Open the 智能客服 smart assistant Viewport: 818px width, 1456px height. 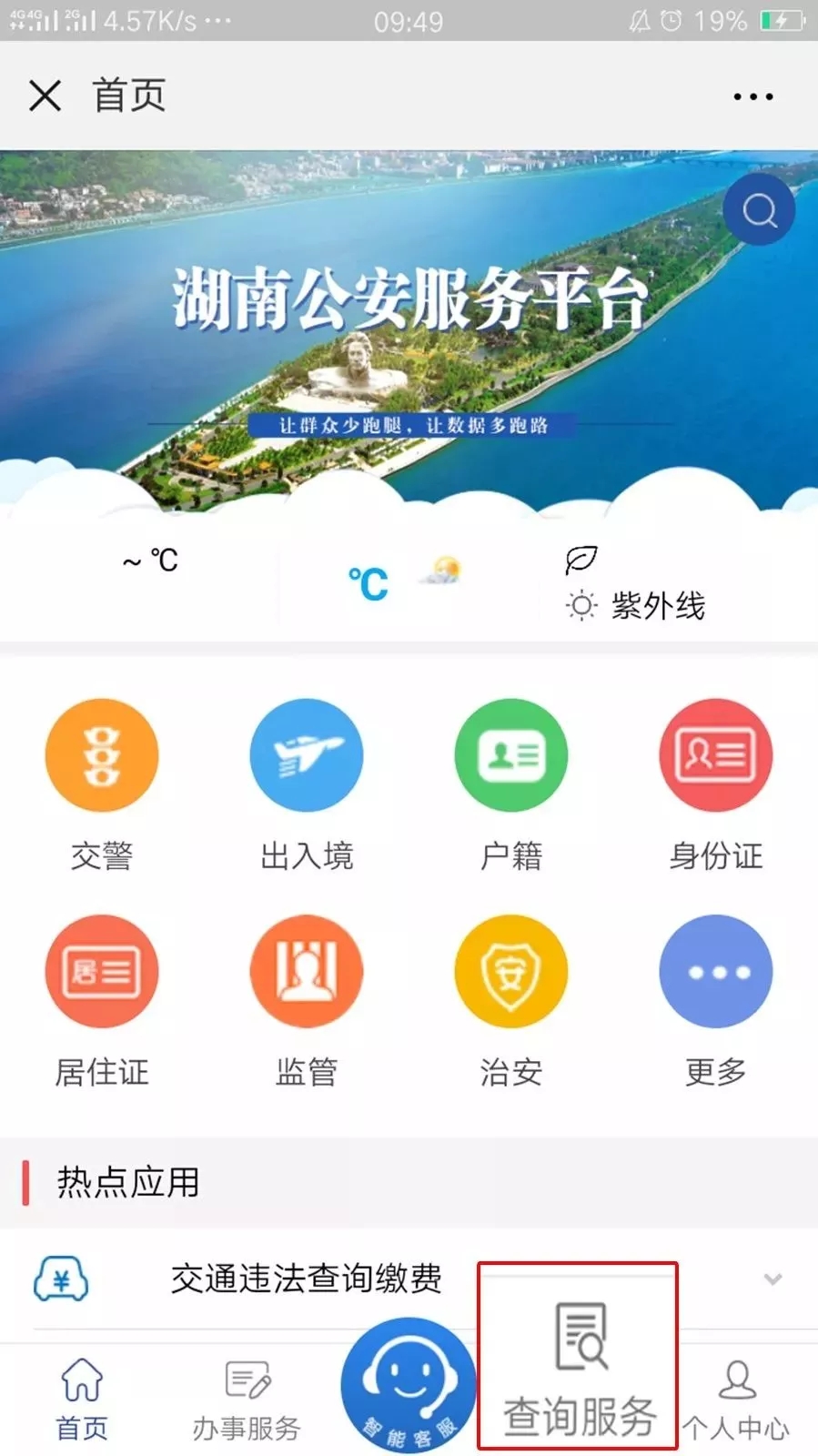coord(409,1385)
